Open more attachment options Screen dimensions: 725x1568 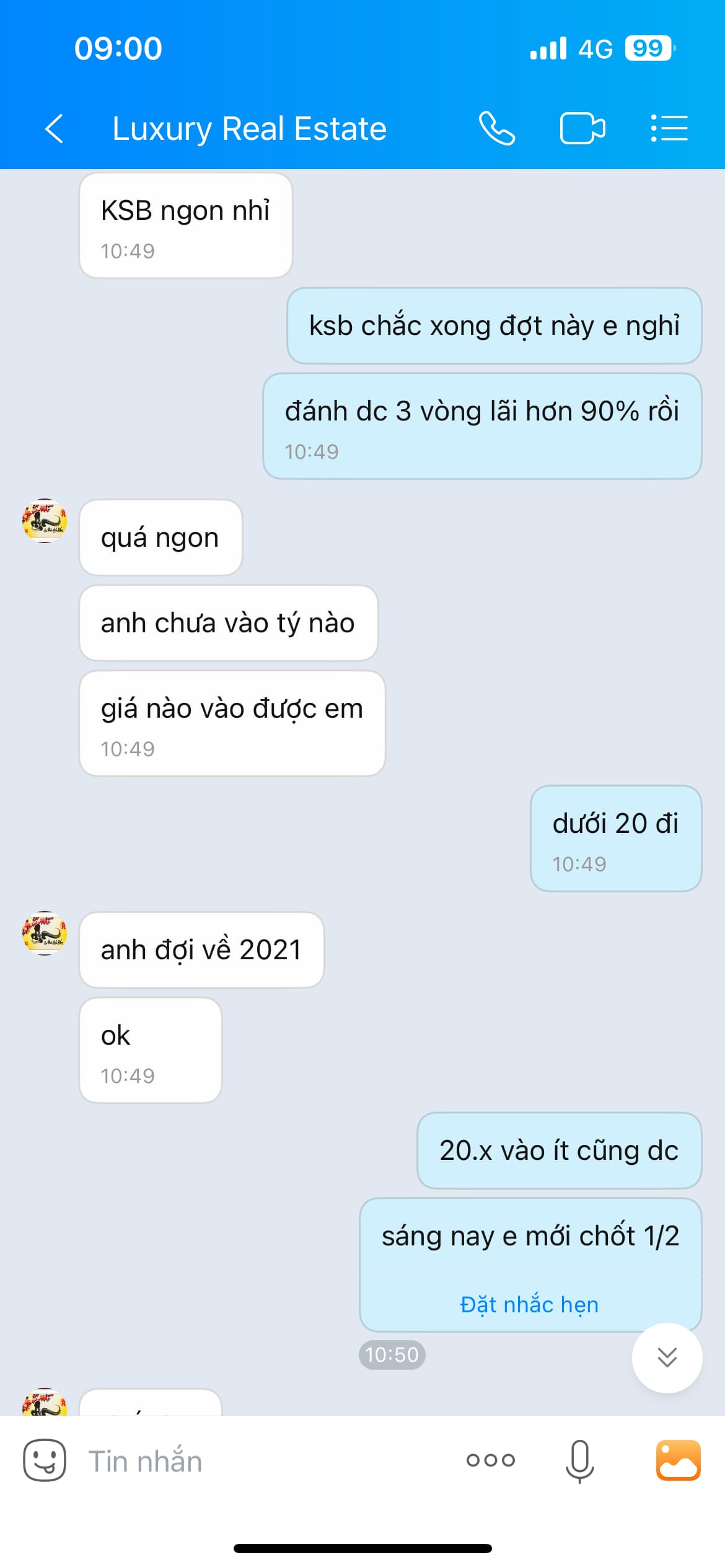pyautogui.click(x=490, y=1460)
